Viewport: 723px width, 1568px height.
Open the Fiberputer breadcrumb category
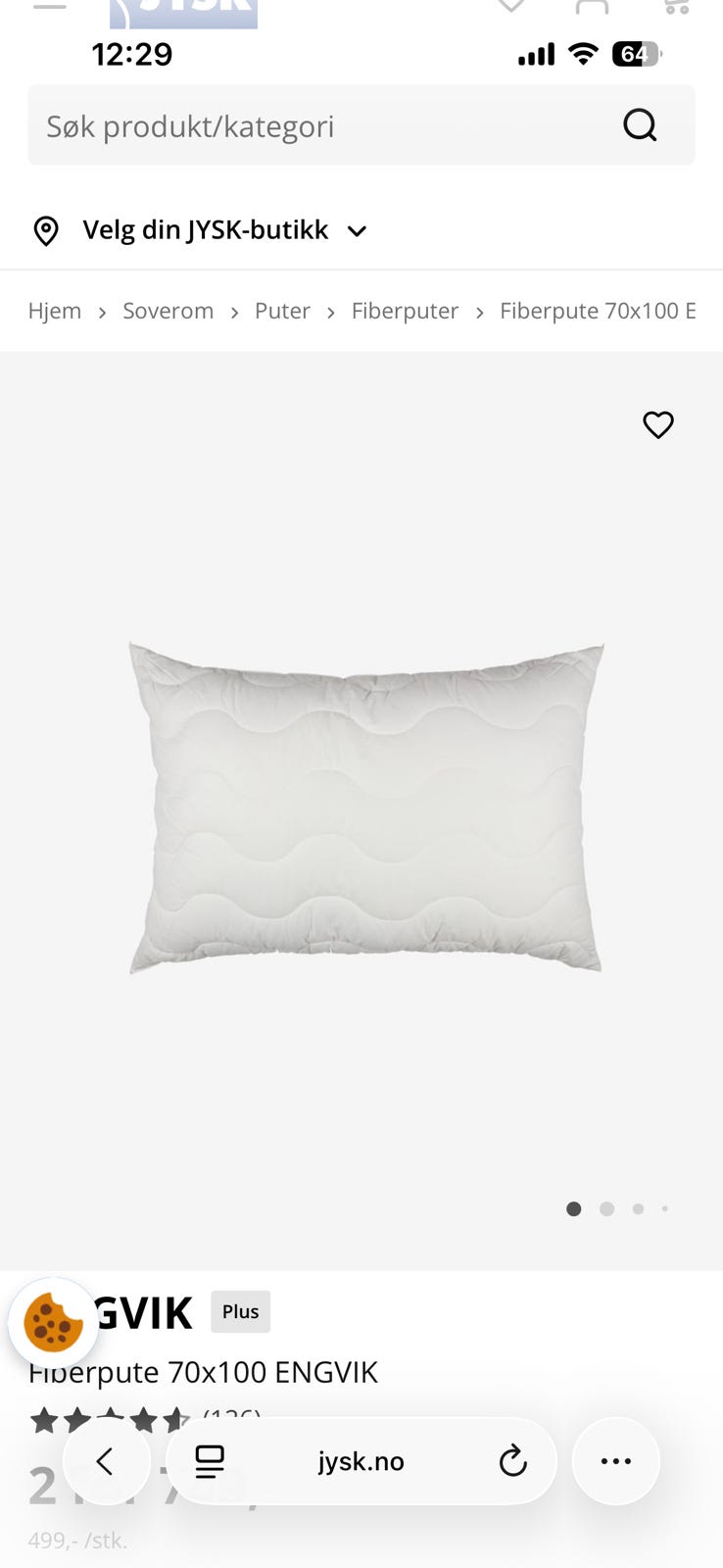pyautogui.click(x=405, y=311)
